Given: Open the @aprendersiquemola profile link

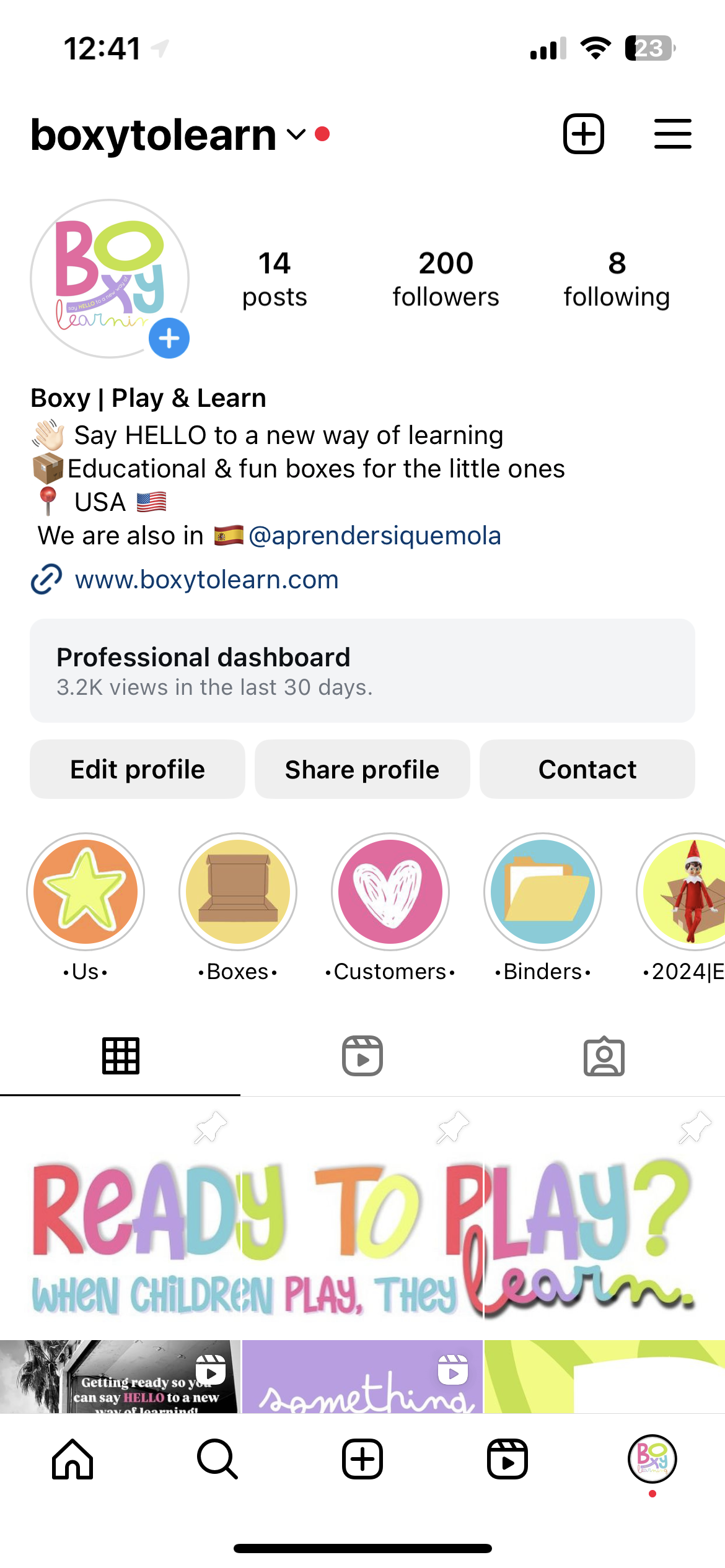Looking at the screenshot, I should [x=374, y=536].
